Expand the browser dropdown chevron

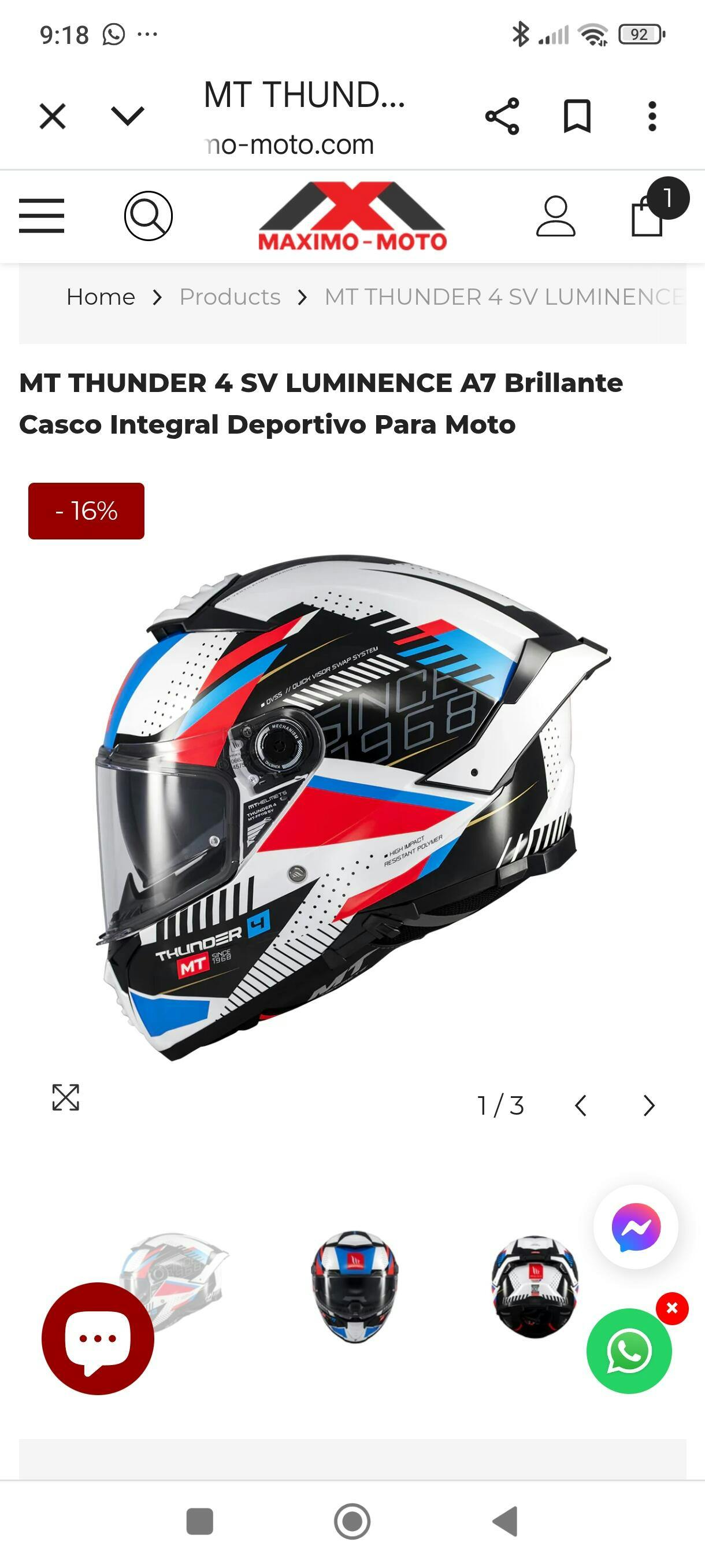tap(128, 116)
